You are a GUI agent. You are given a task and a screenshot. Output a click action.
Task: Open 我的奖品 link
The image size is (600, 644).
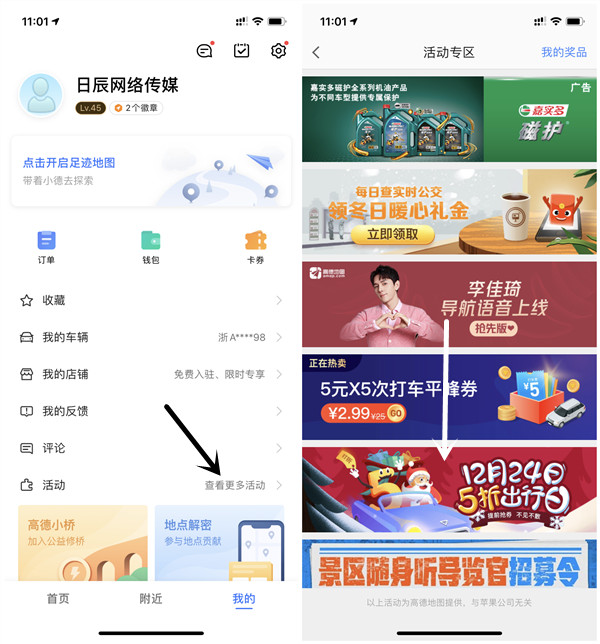[564, 52]
